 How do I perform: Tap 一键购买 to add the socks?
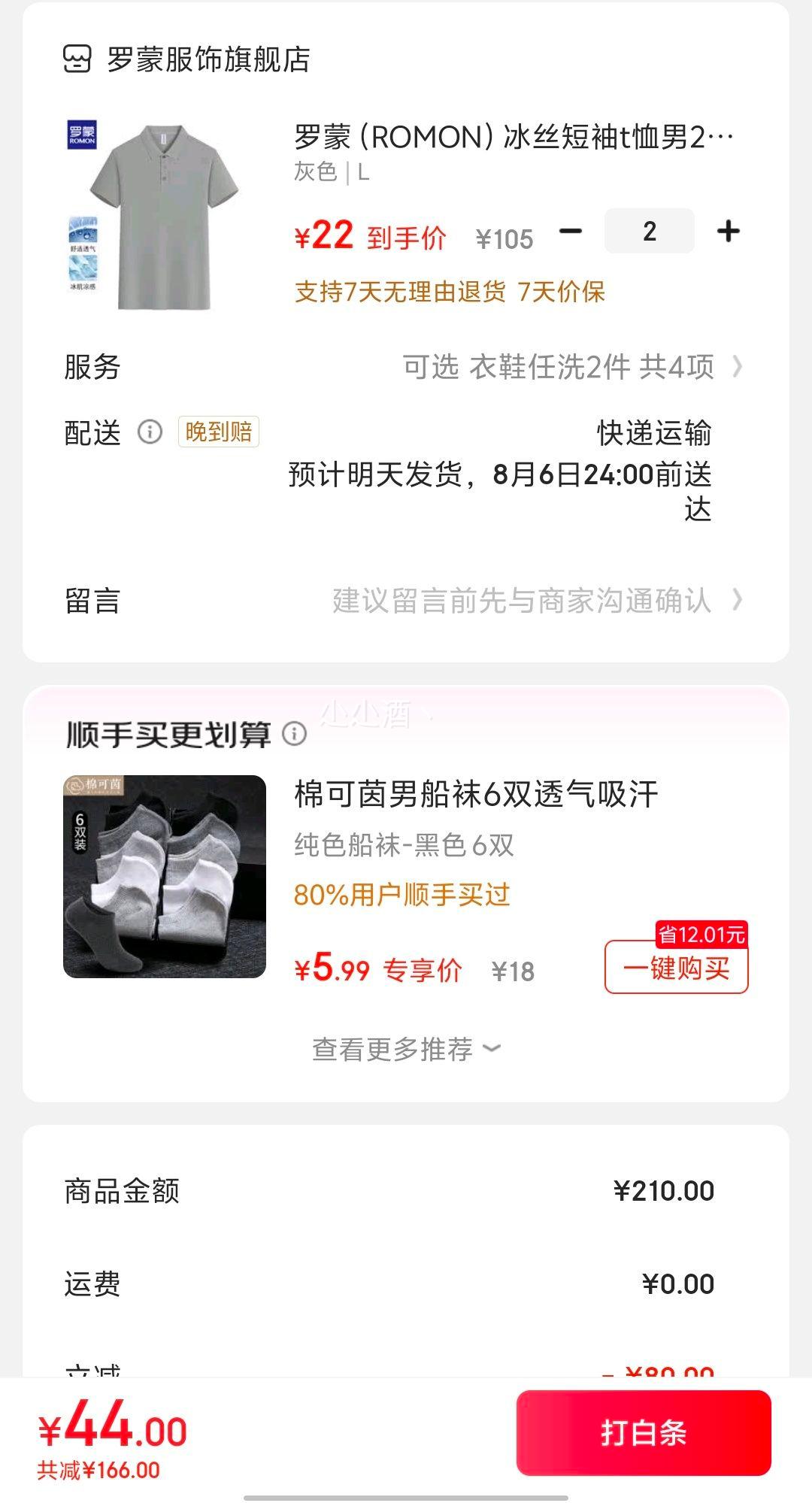[677, 967]
